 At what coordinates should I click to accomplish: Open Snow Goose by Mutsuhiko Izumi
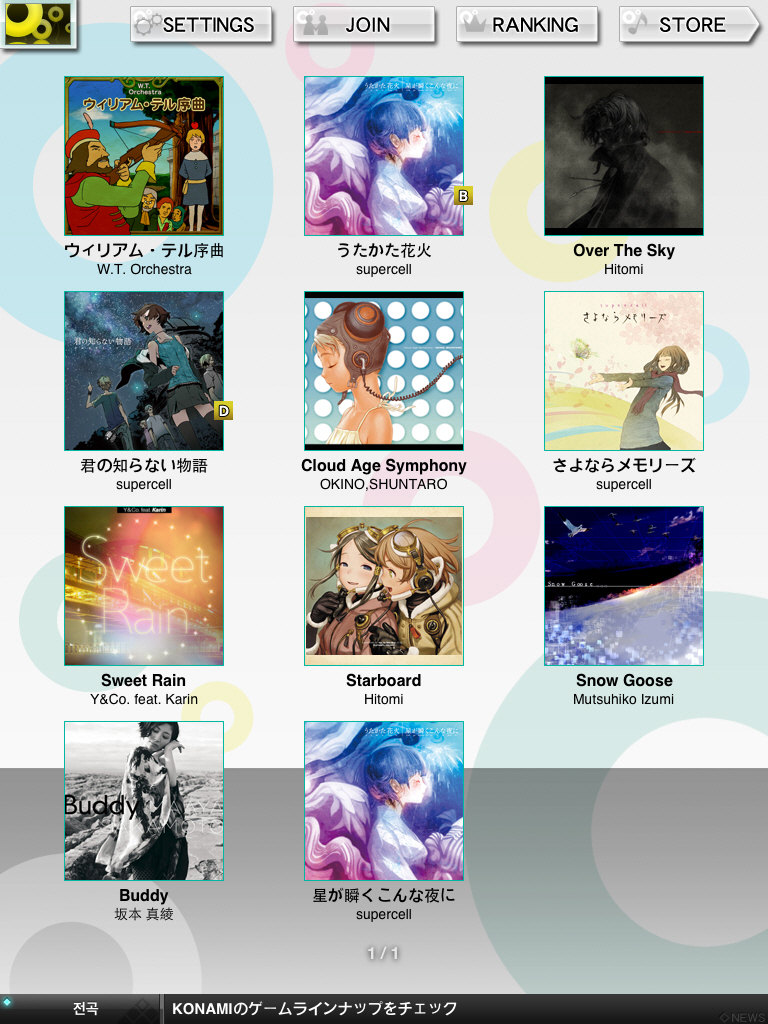(624, 586)
